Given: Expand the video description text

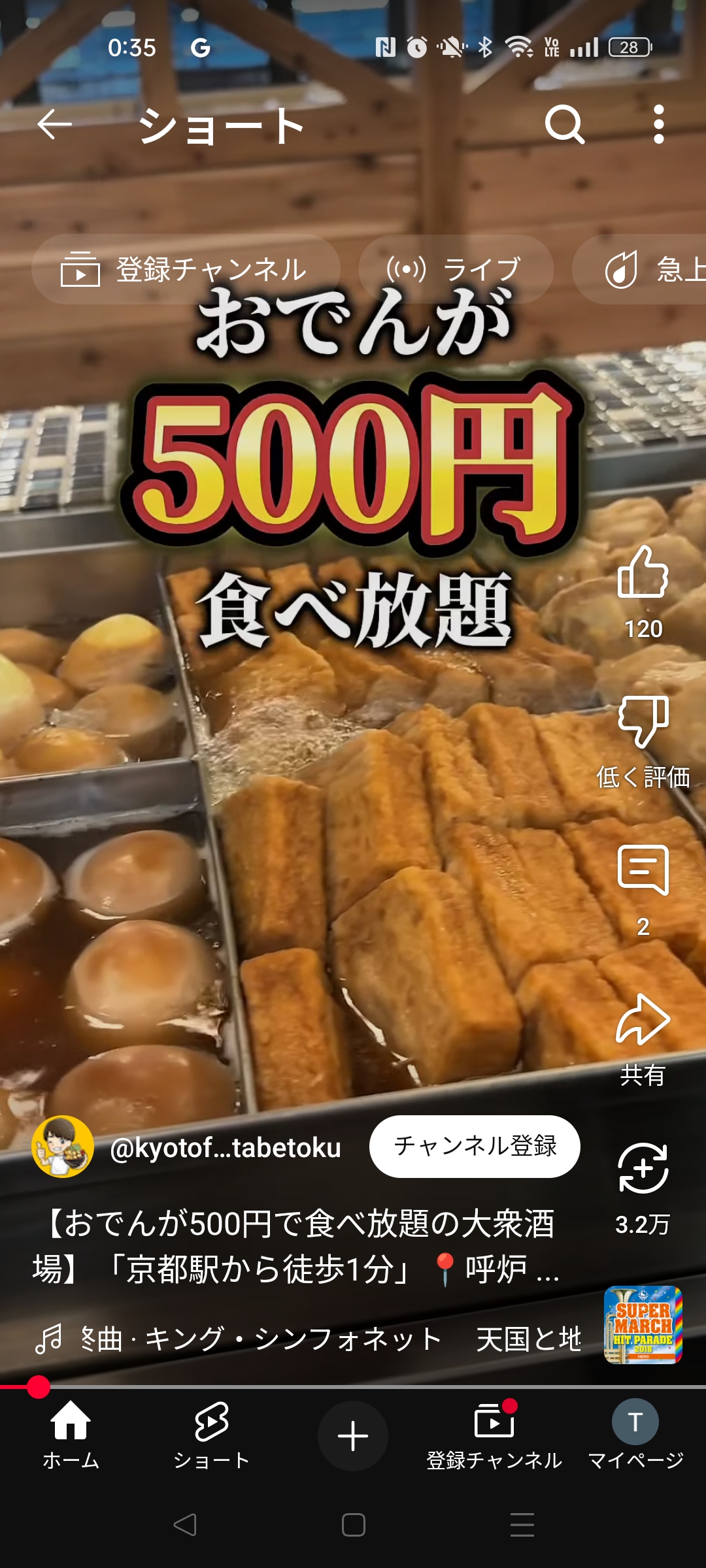Looking at the screenshot, I should click(297, 1246).
